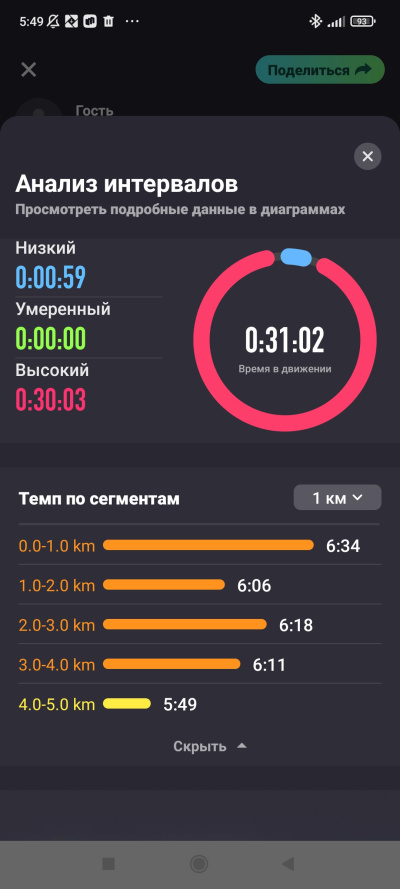Close the interval analysis panel
This screenshot has height=889, width=400.
368,156
